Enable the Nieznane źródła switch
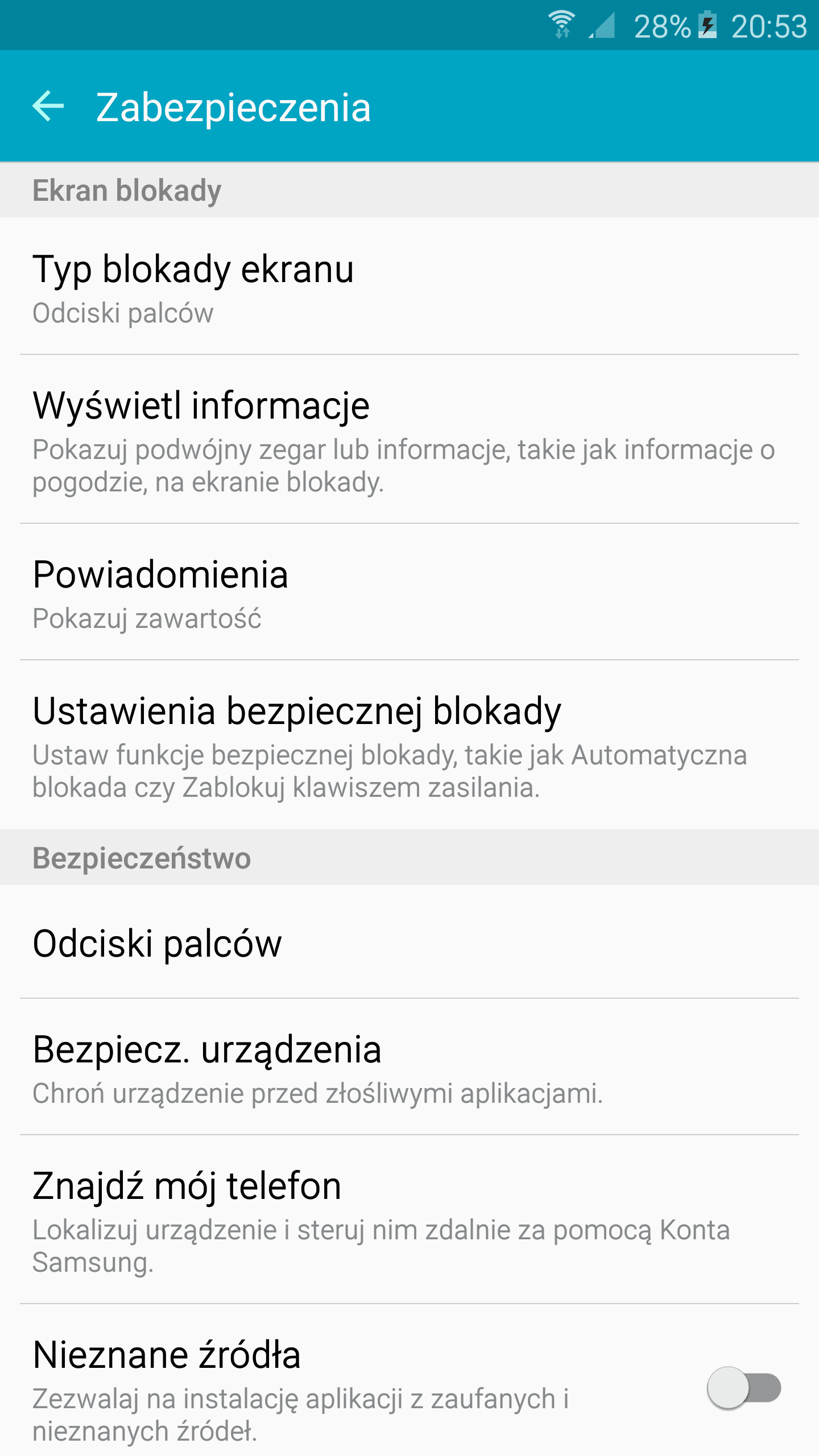 (744, 1388)
